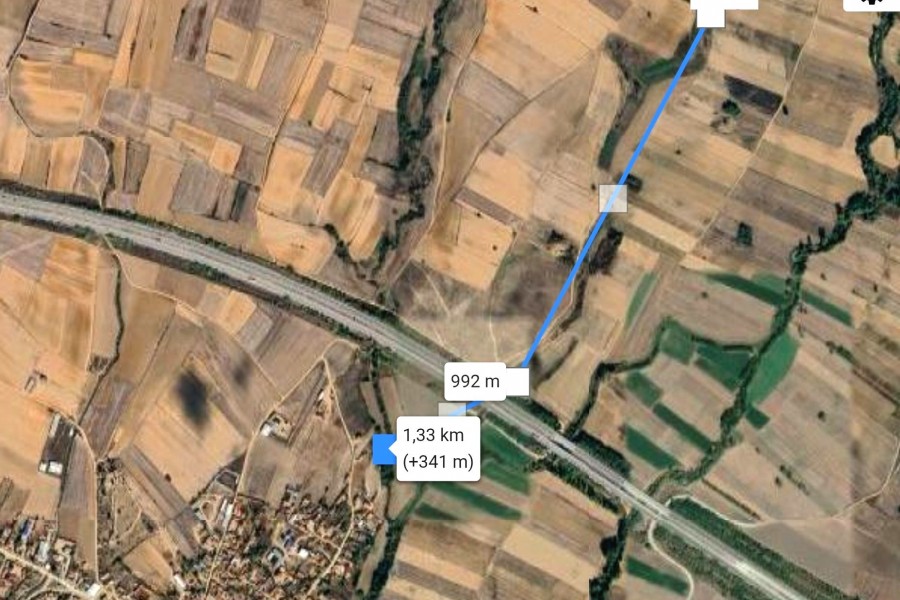Select the white waypoint marker beside 992 m
Image resolution: width=900 pixels, height=600 pixels.
(517, 381)
